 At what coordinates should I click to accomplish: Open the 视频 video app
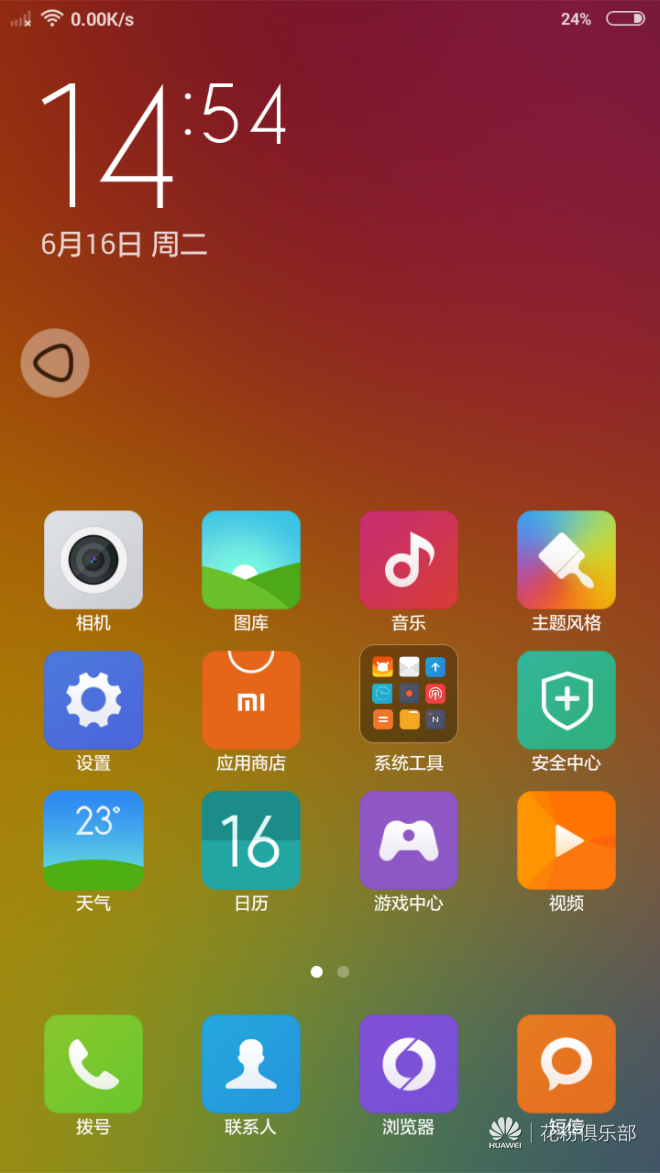[x=566, y=840]
